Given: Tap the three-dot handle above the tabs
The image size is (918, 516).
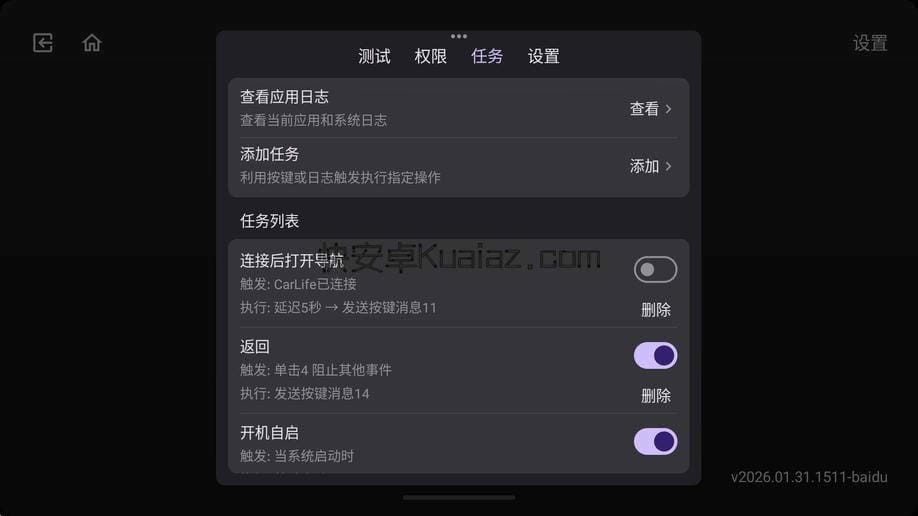Looking at the screenshot, I should pos(459,36).
